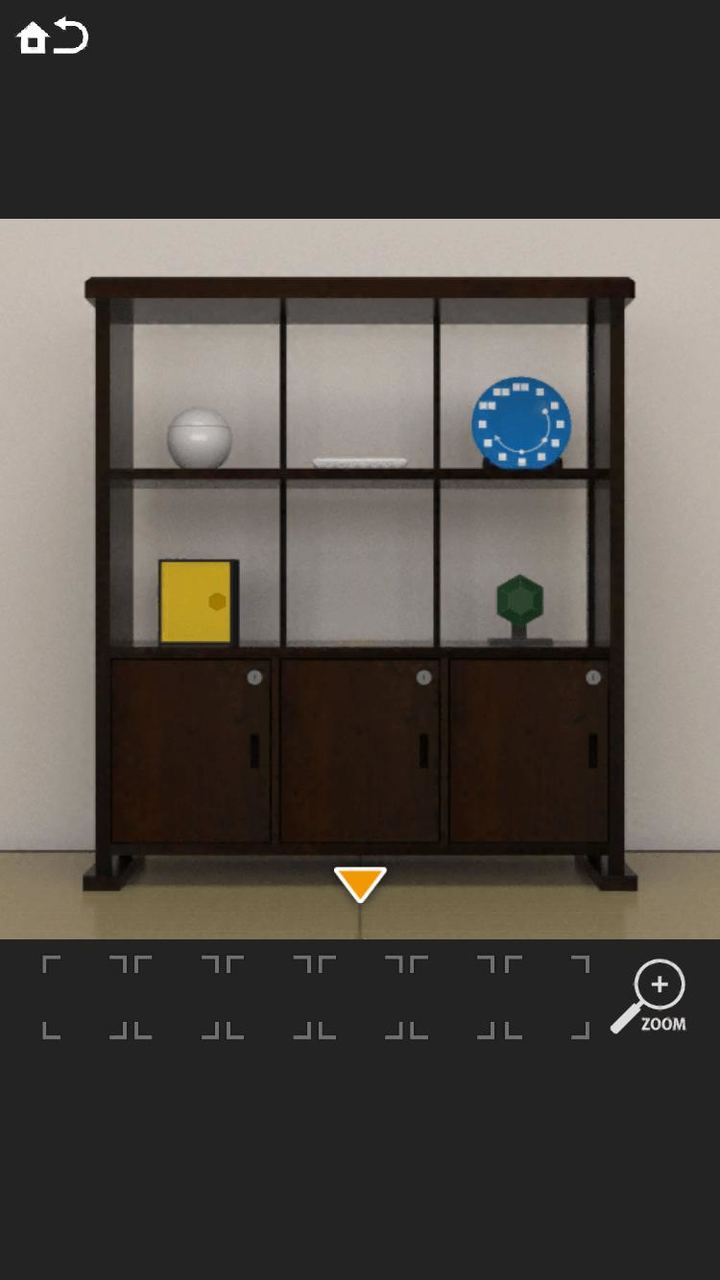Screen dimensions: 720x1280
Task: Examine the middle door keyhole
Action: pyautogui.click(x=421, y=678)
